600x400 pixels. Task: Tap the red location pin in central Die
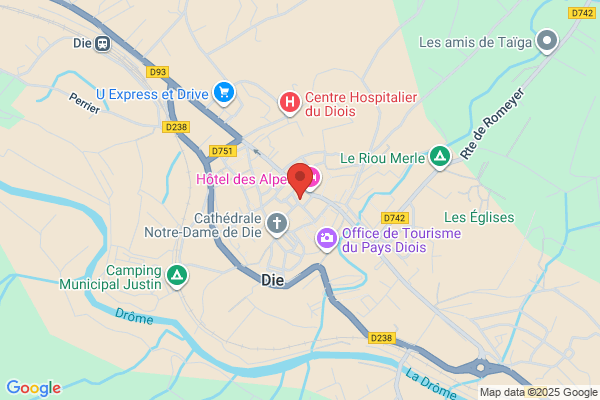300,180
